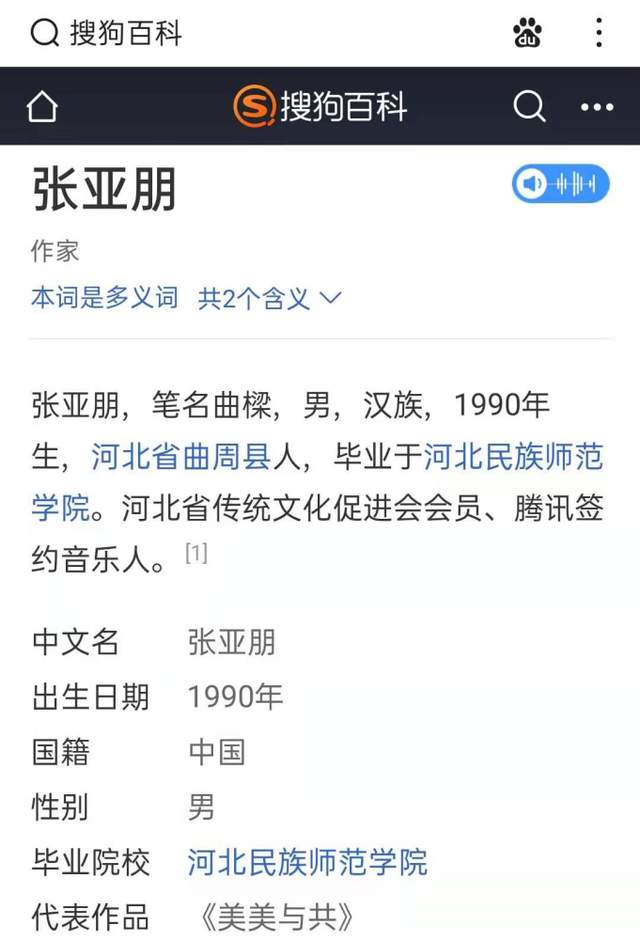Open search via the header magnifier icon
The height and width of the screenshot is (940, 640).
coord(529,106)
